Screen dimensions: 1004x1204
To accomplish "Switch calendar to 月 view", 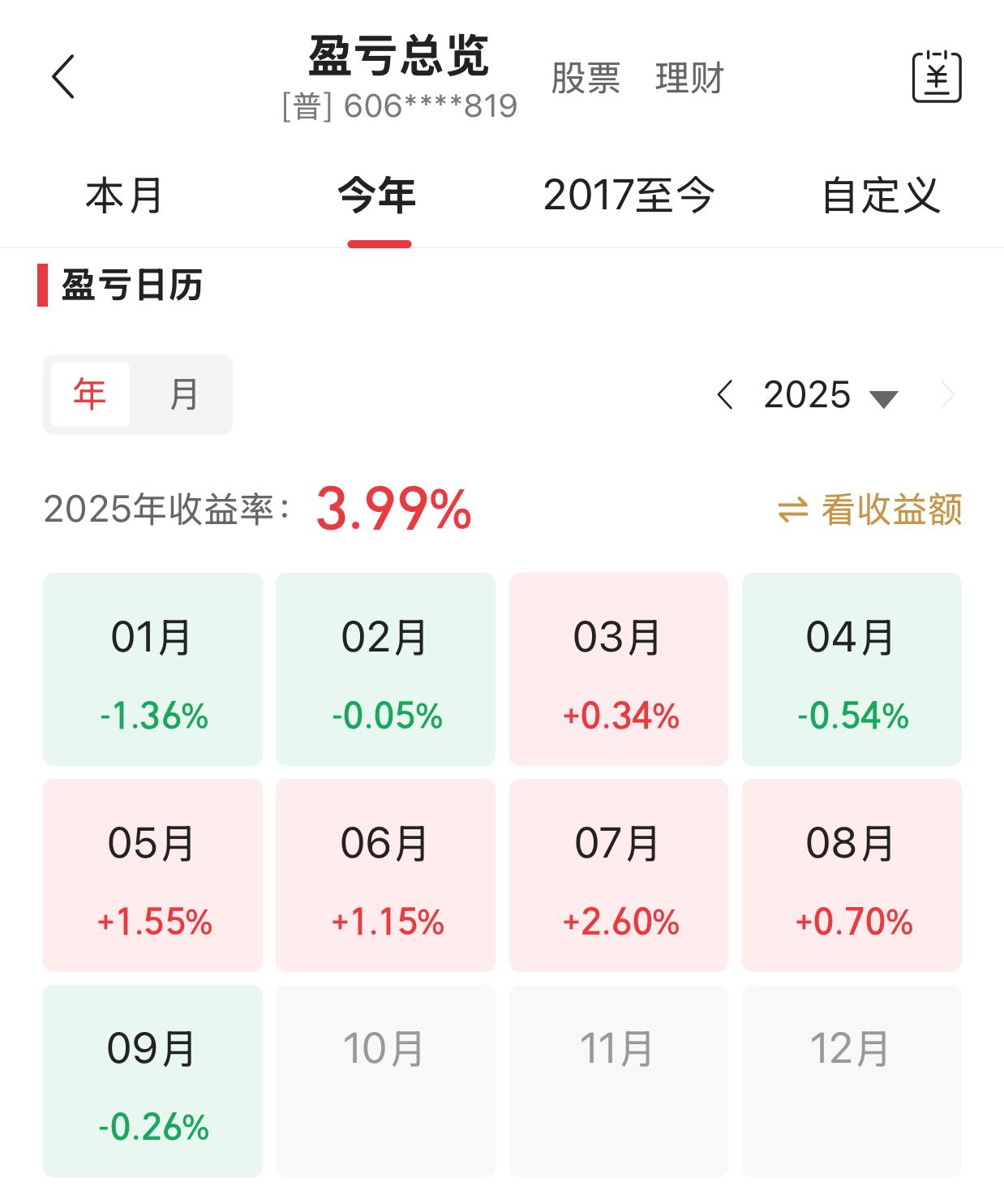I will (184, 394).
